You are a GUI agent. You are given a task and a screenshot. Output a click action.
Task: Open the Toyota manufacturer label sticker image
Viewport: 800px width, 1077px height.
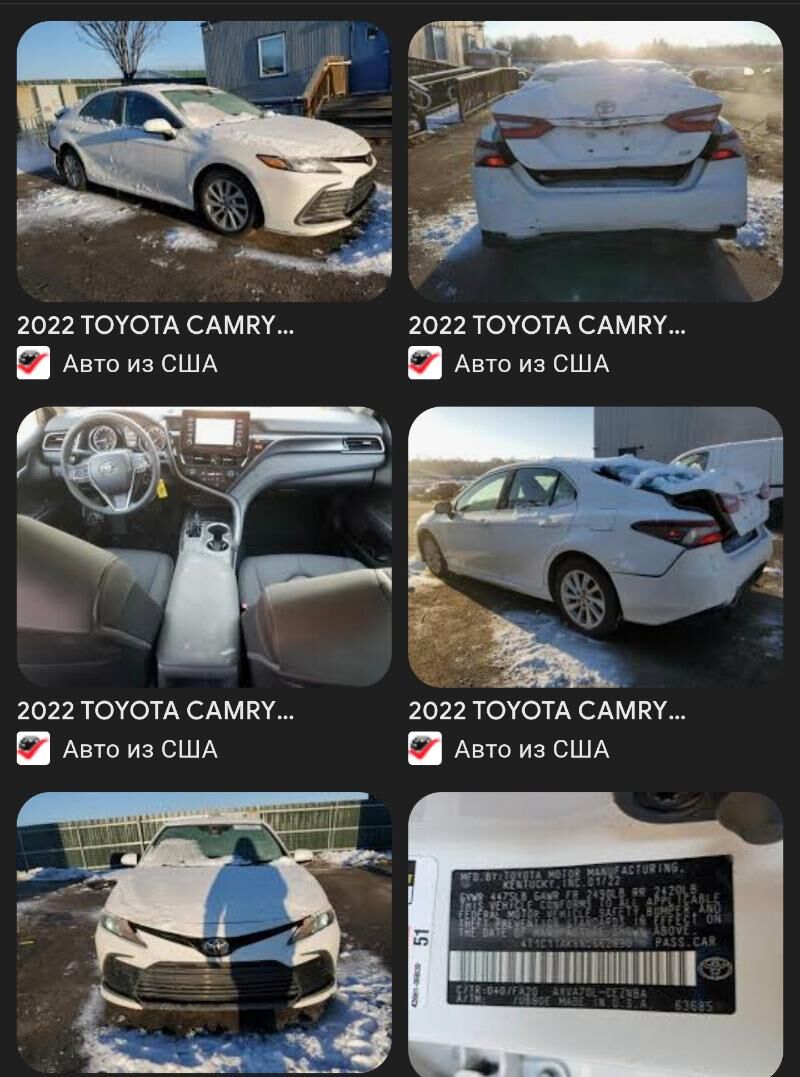pos(595,934)
